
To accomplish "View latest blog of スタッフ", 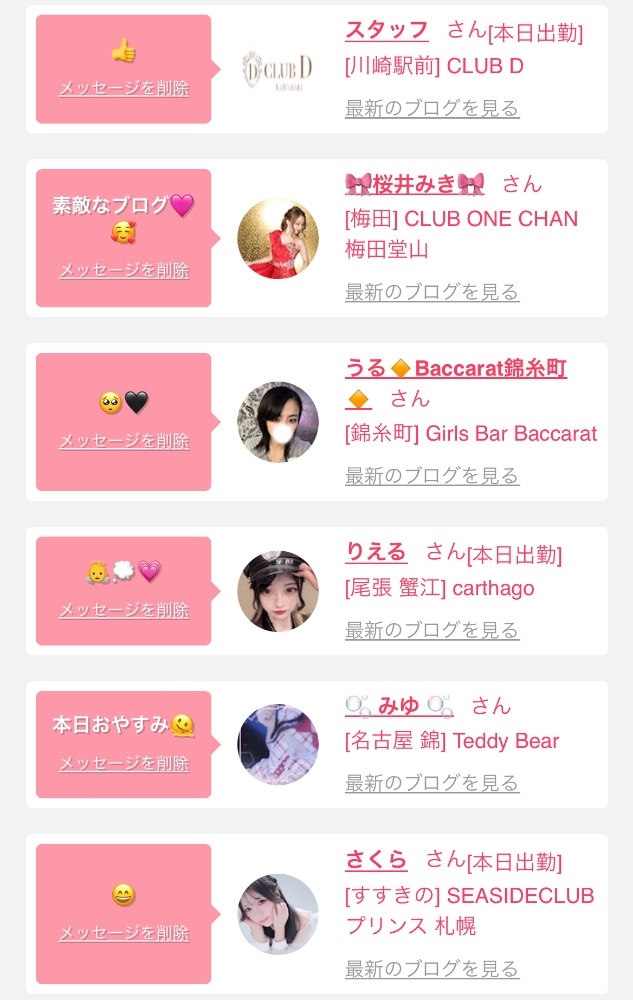I will (432, 108).
